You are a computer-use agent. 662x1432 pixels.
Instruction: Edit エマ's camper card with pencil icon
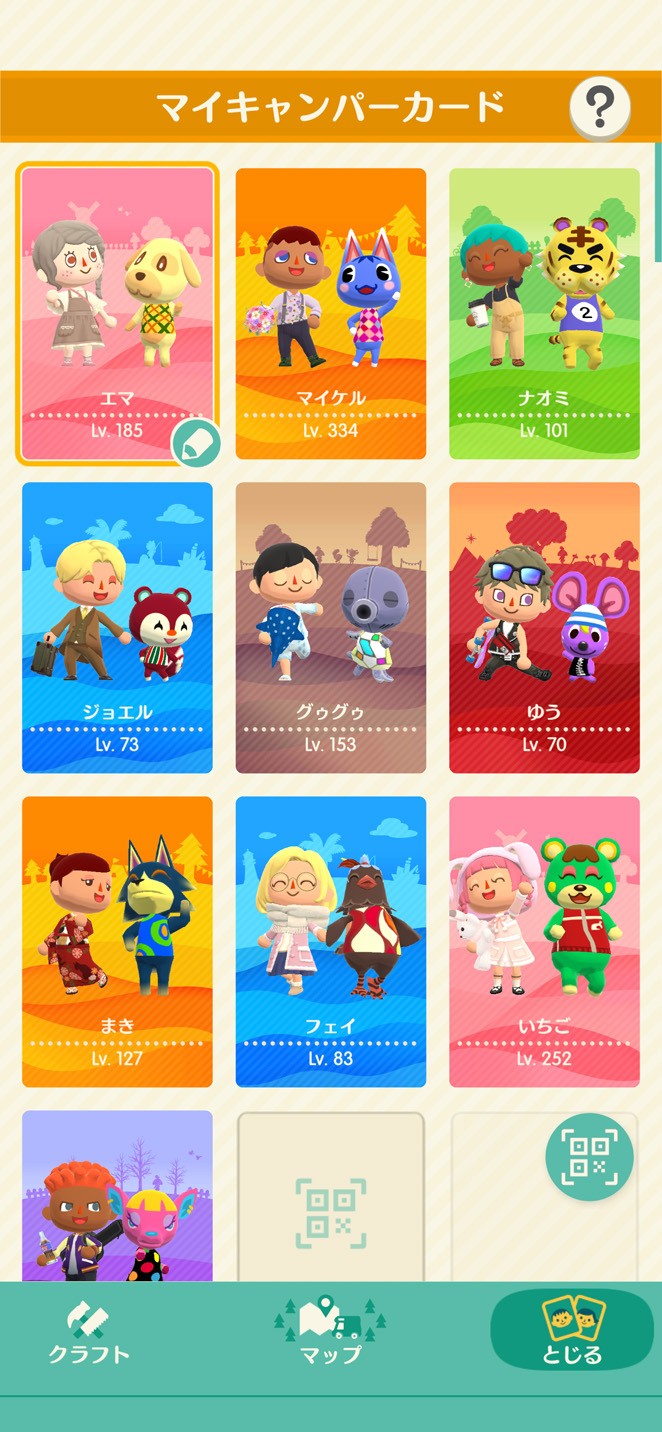[x=196, y=443]
